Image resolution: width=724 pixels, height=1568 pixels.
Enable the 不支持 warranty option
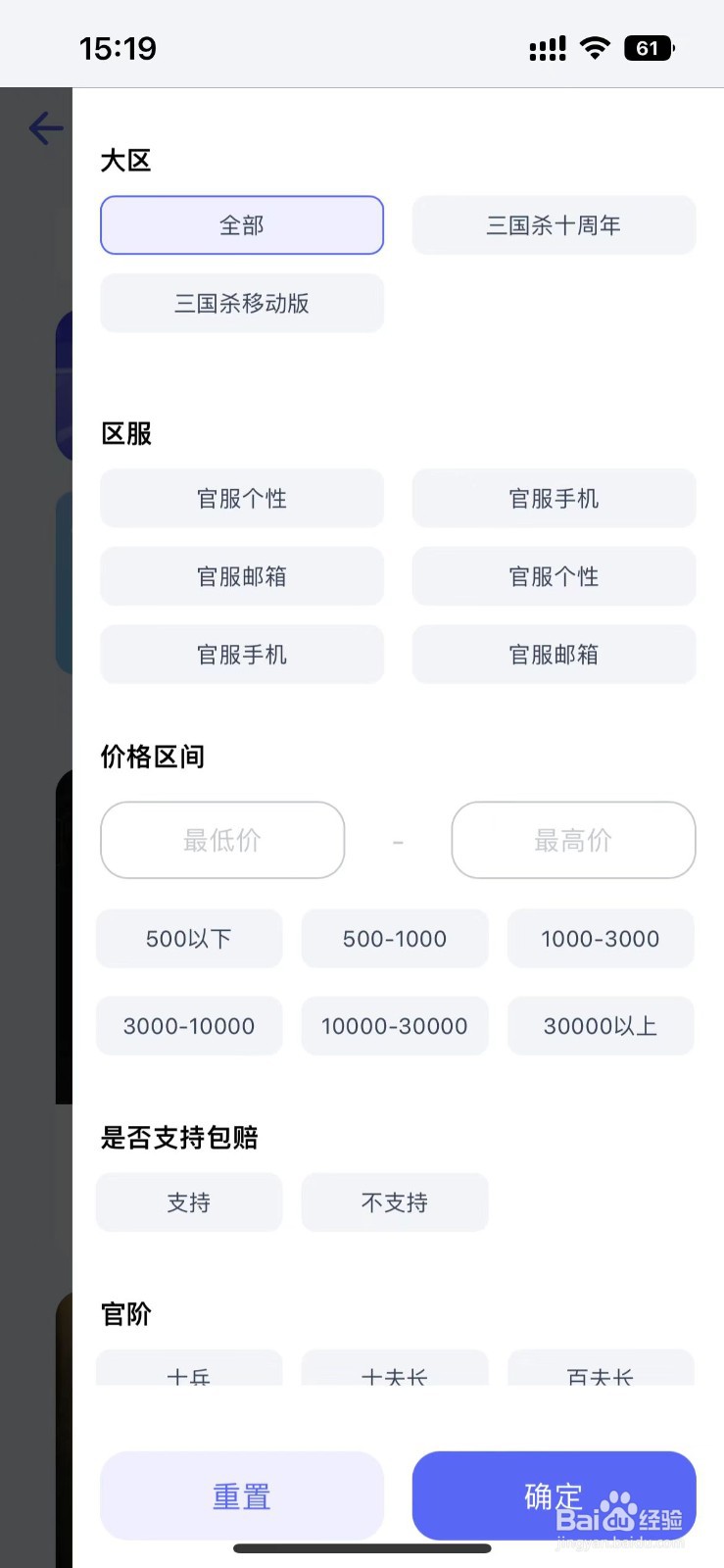(394, 1202)
